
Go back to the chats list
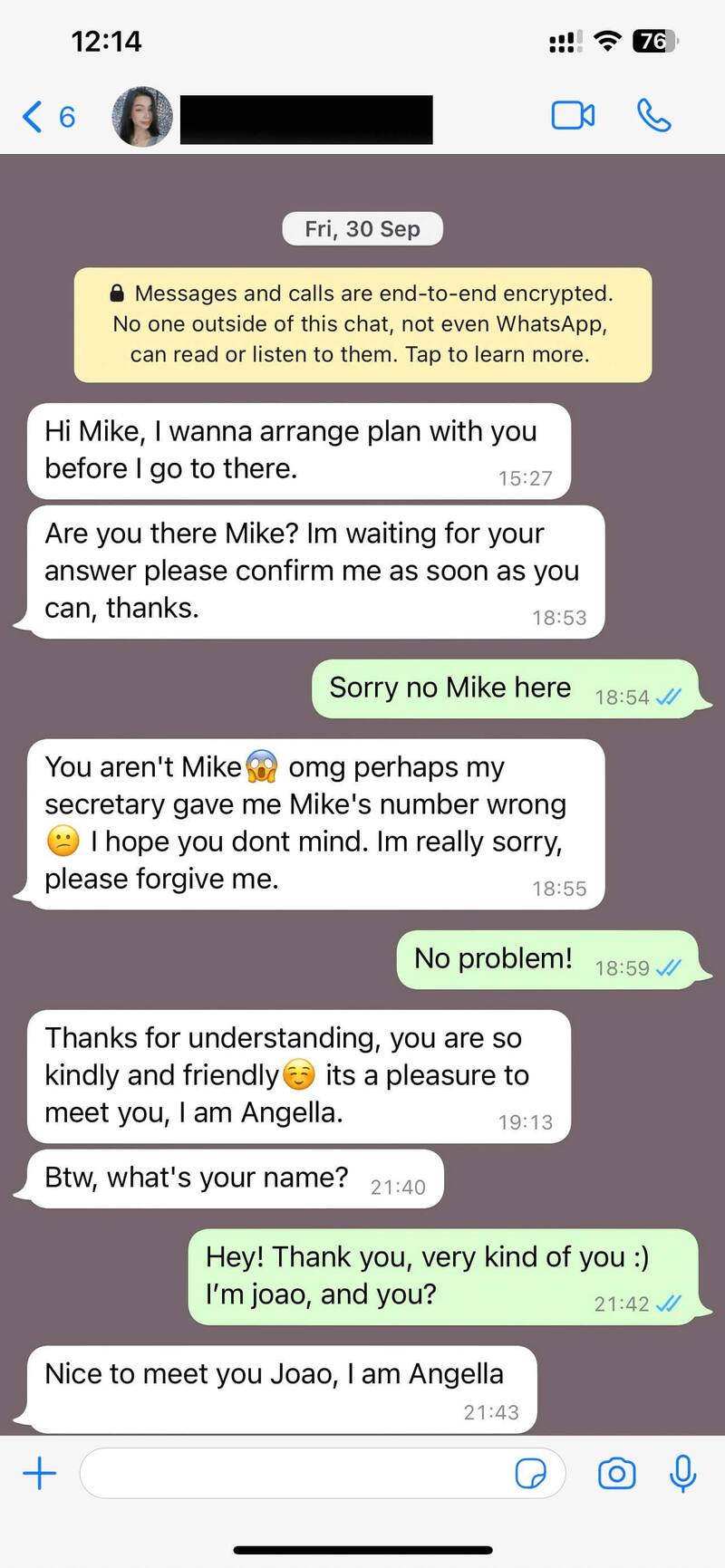pos(47,117)
